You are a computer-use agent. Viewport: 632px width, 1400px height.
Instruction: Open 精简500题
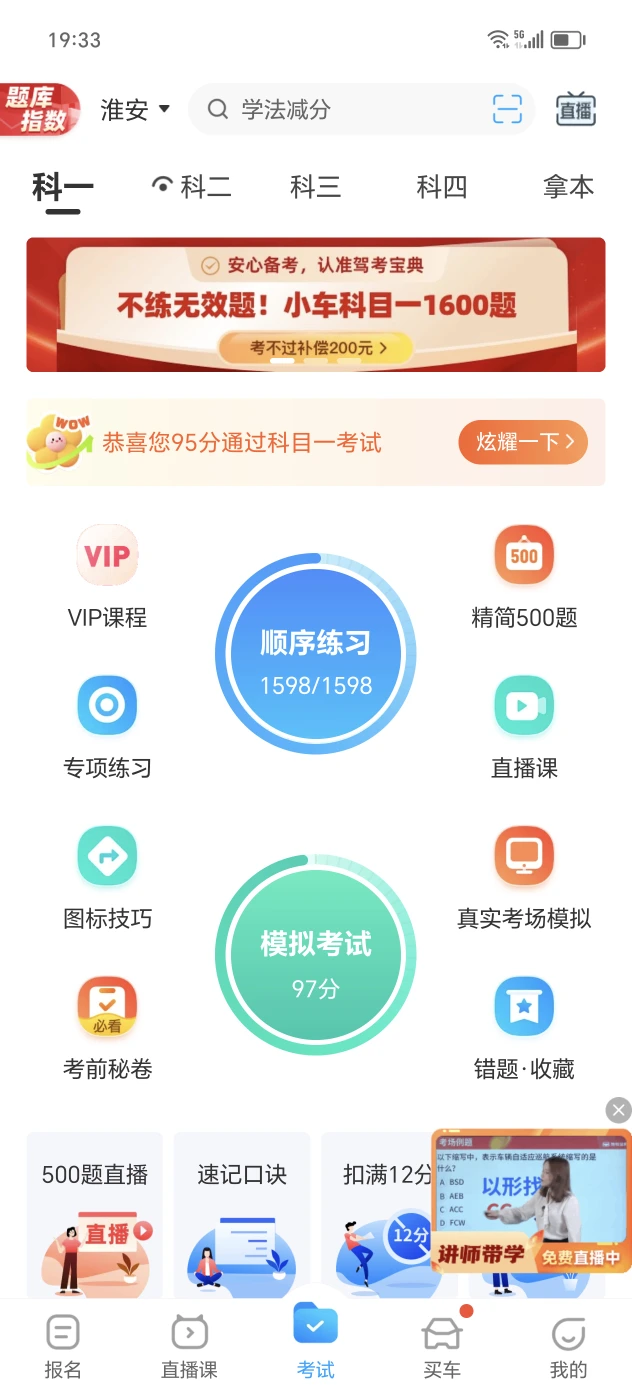point(524,575)
